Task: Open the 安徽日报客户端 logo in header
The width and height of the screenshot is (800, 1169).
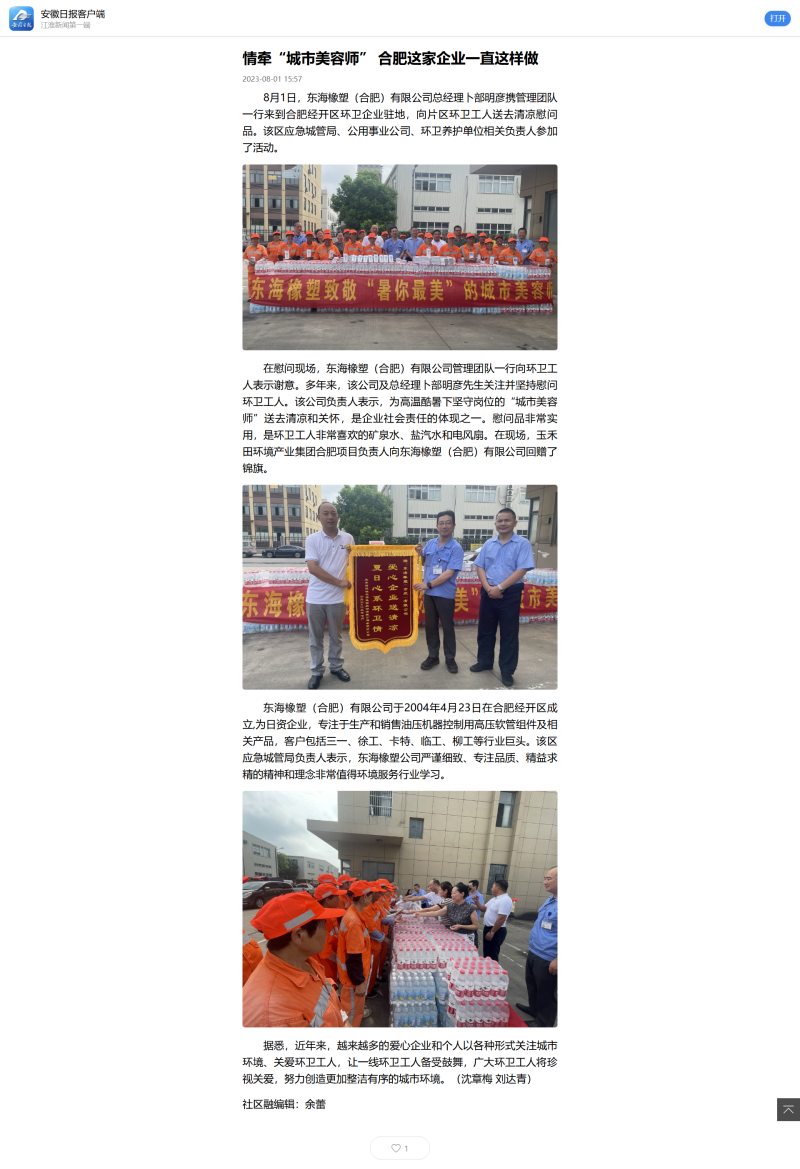Action: 21,18
